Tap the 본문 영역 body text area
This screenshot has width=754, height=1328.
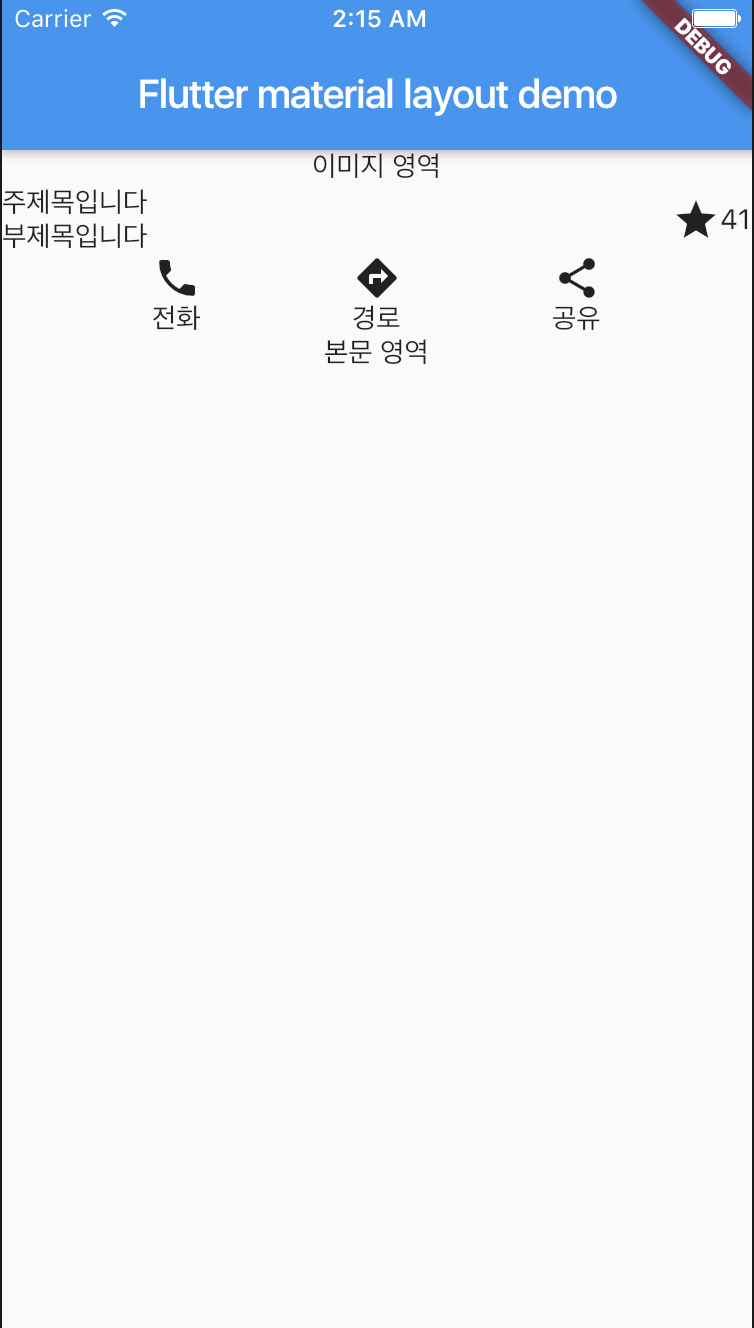coord(376,351)
